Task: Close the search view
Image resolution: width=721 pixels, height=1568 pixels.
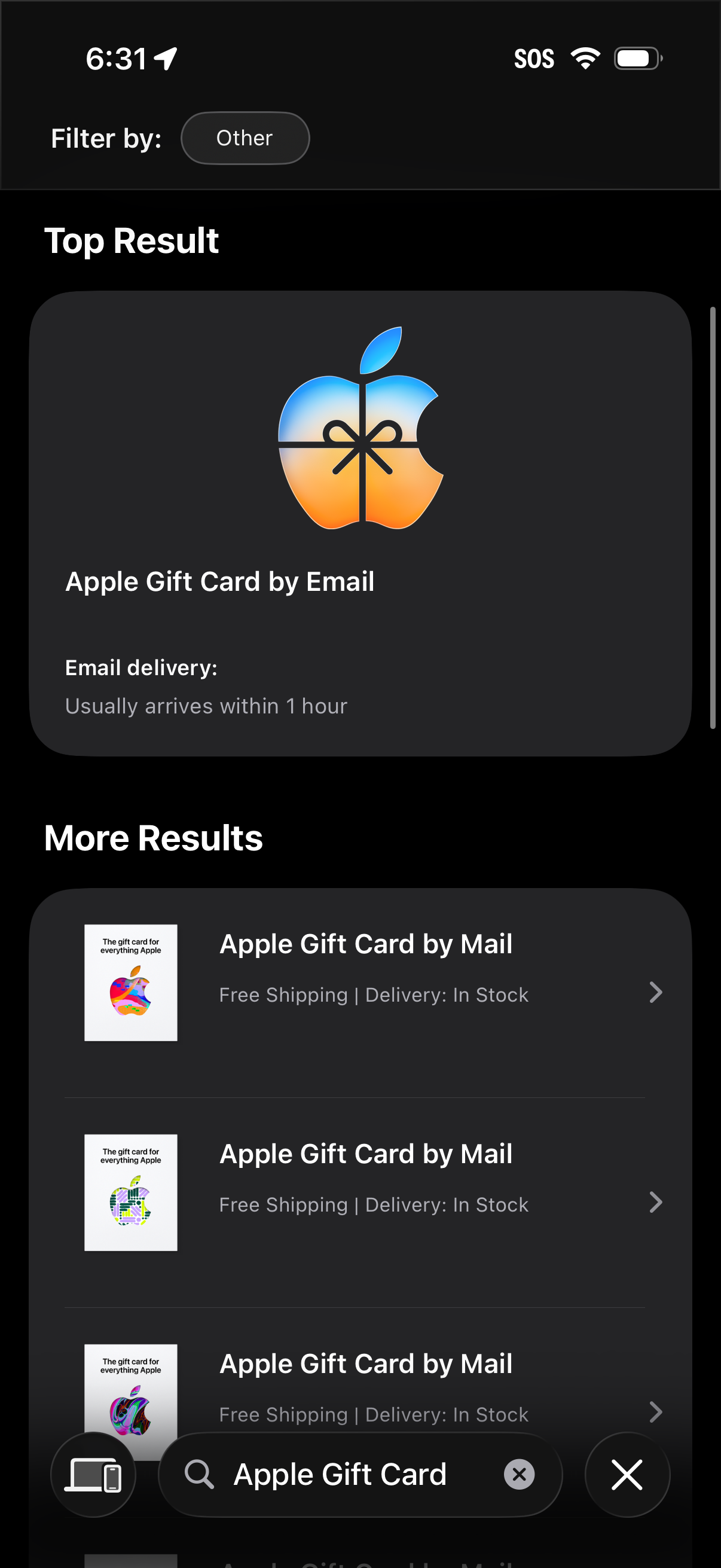Action: coord(627,1474)
